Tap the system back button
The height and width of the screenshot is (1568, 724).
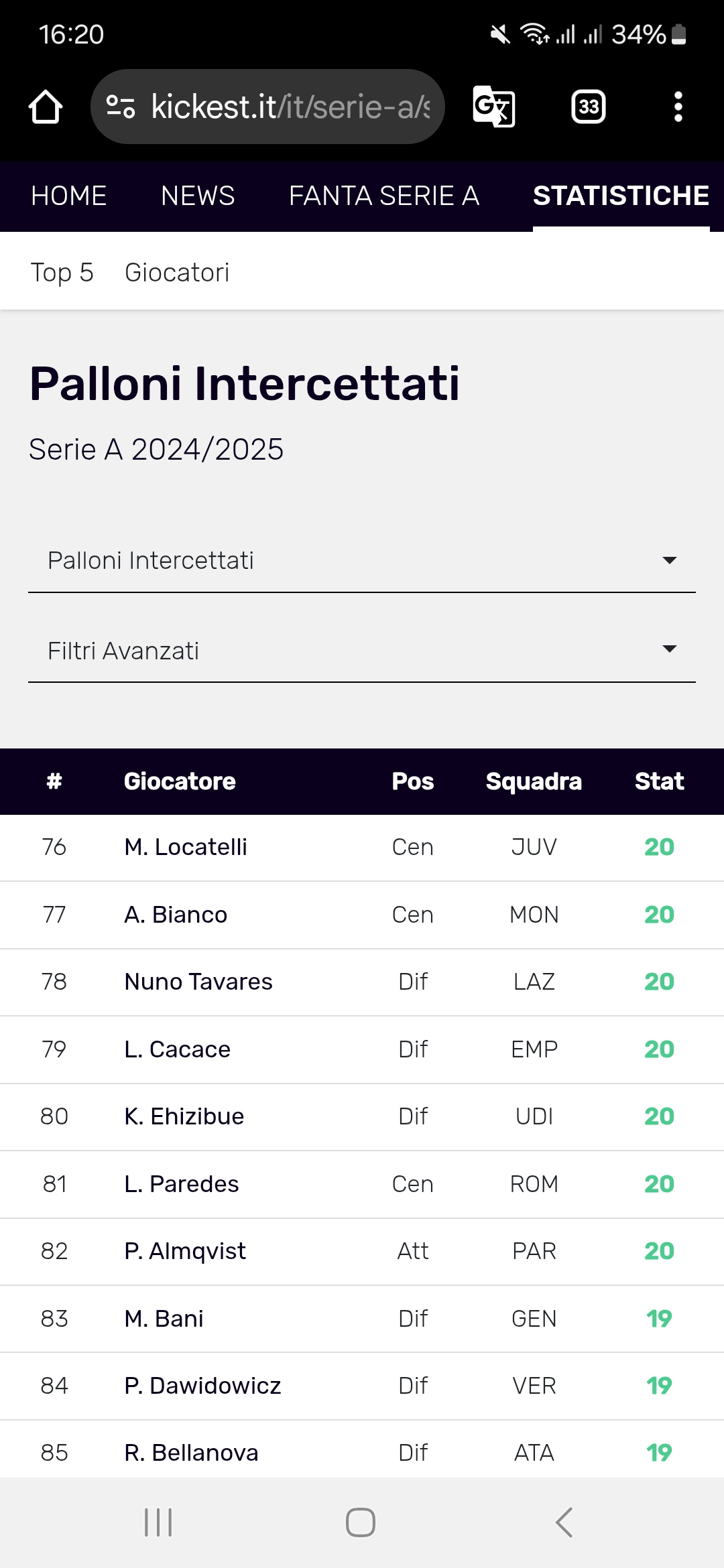564,1522
